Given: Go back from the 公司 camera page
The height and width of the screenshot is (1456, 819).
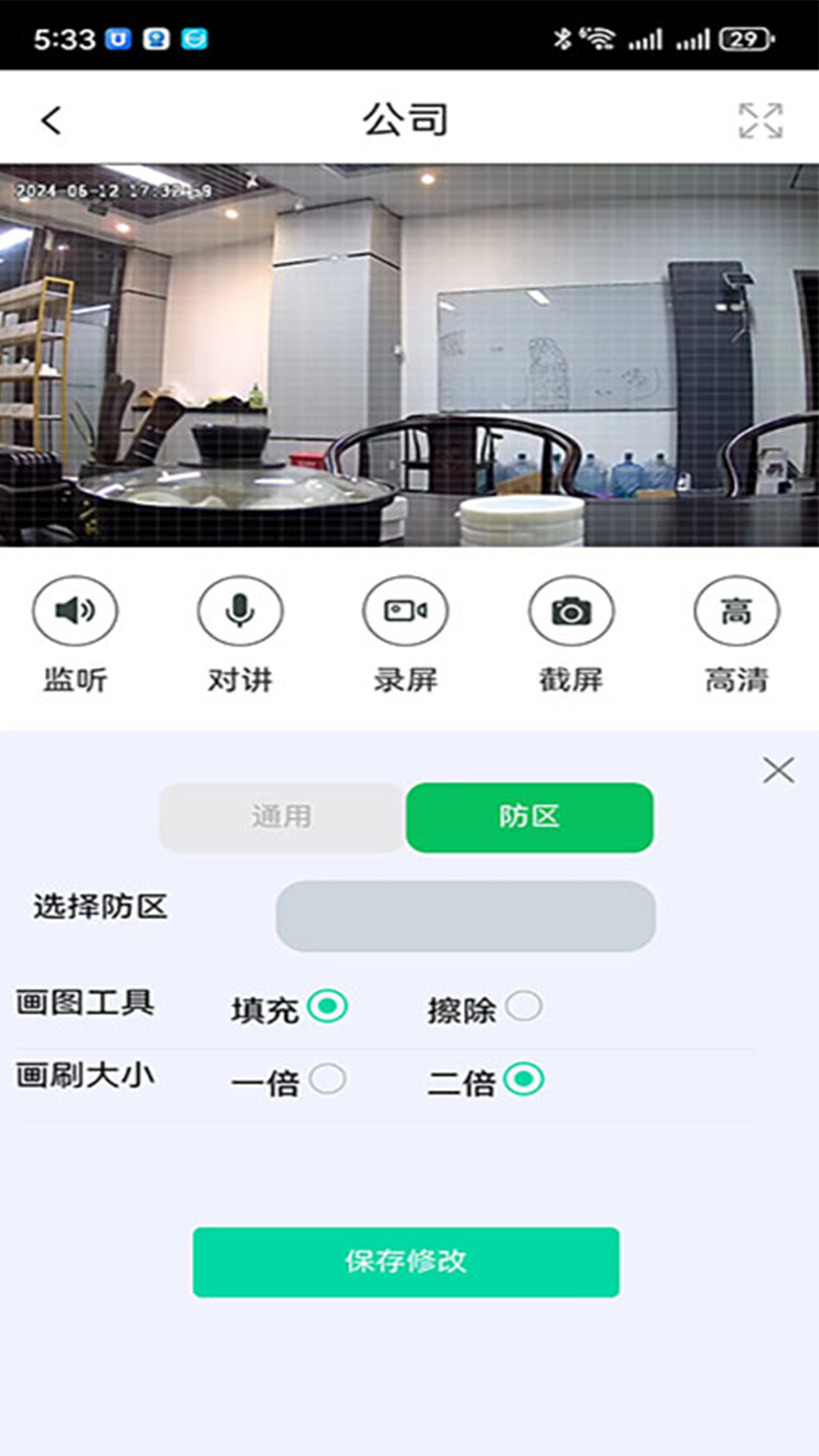Looking at the screenshot, I should coord(51,120).
